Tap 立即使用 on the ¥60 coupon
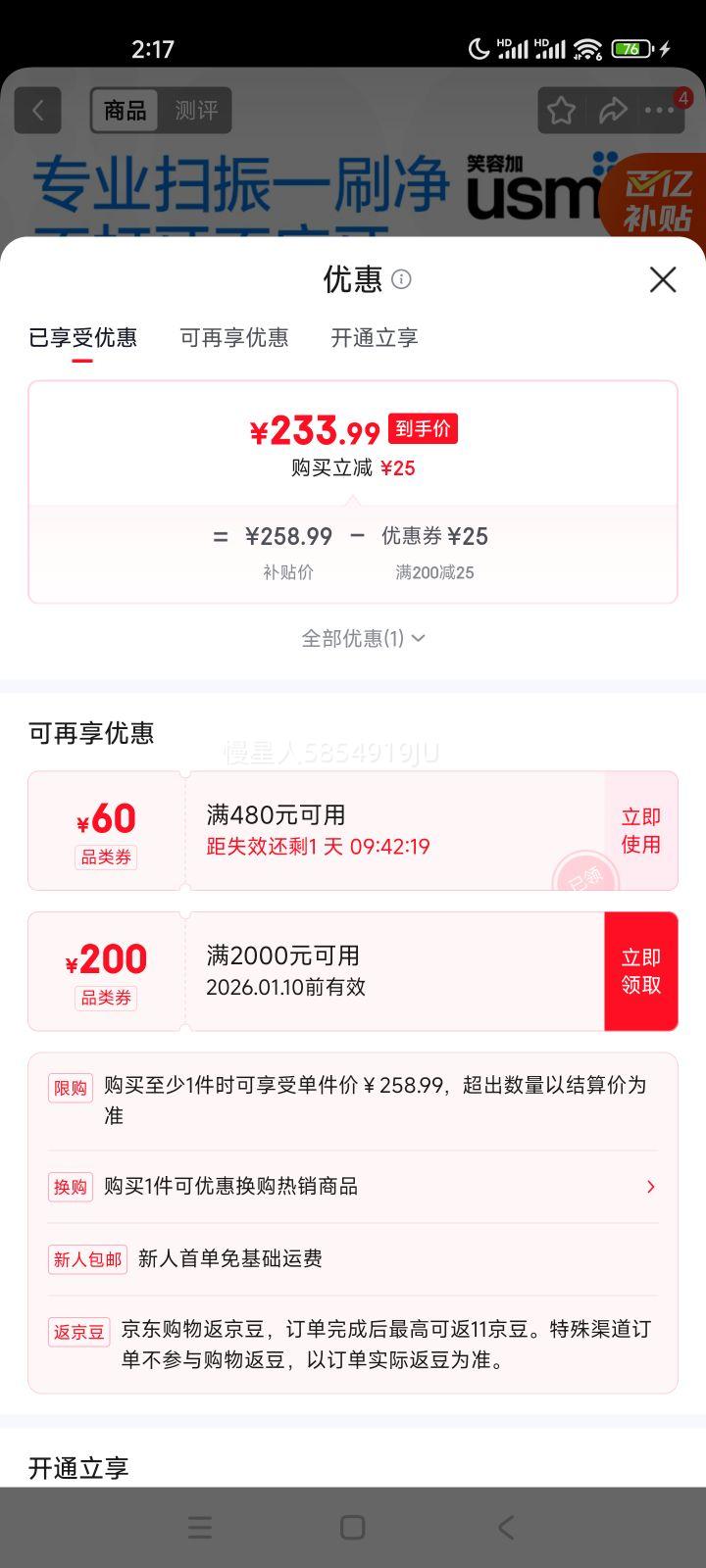The image size is (706, 1568). (x=640, y=830)
